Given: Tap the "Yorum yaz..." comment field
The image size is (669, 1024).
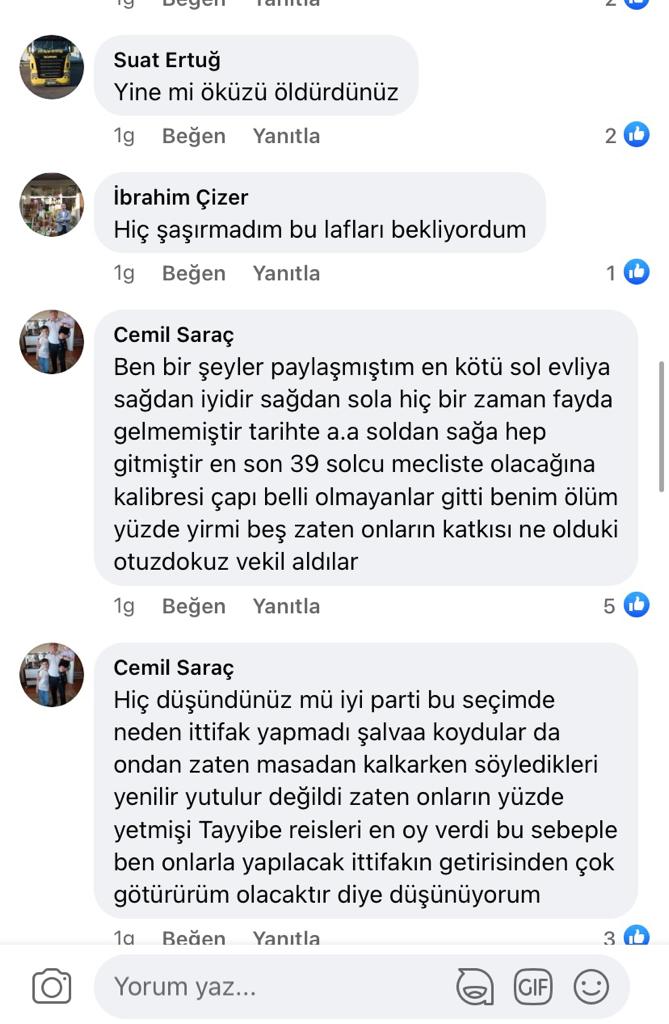Looking at the screenshot, I should click(x=270, y=987).
